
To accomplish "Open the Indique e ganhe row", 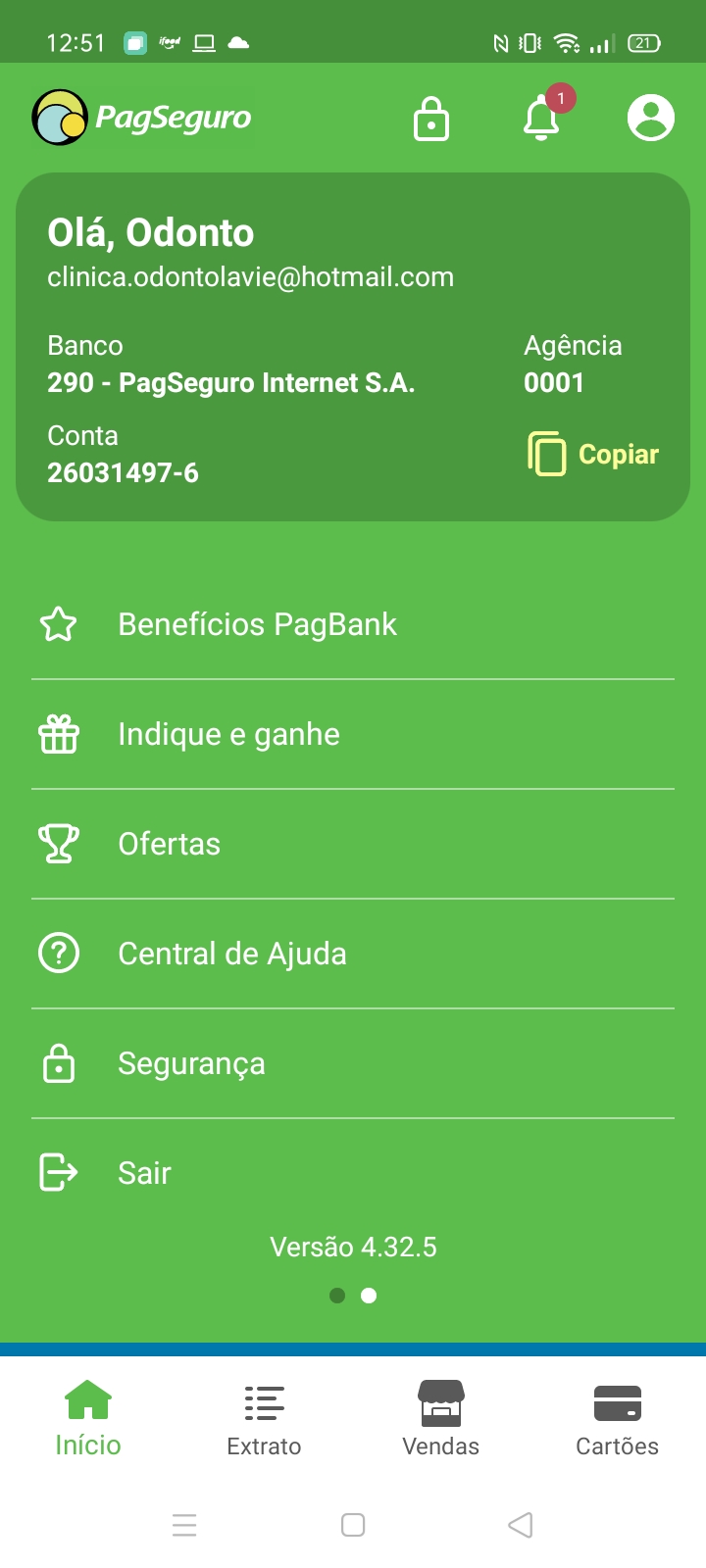I will coord(228,734).
